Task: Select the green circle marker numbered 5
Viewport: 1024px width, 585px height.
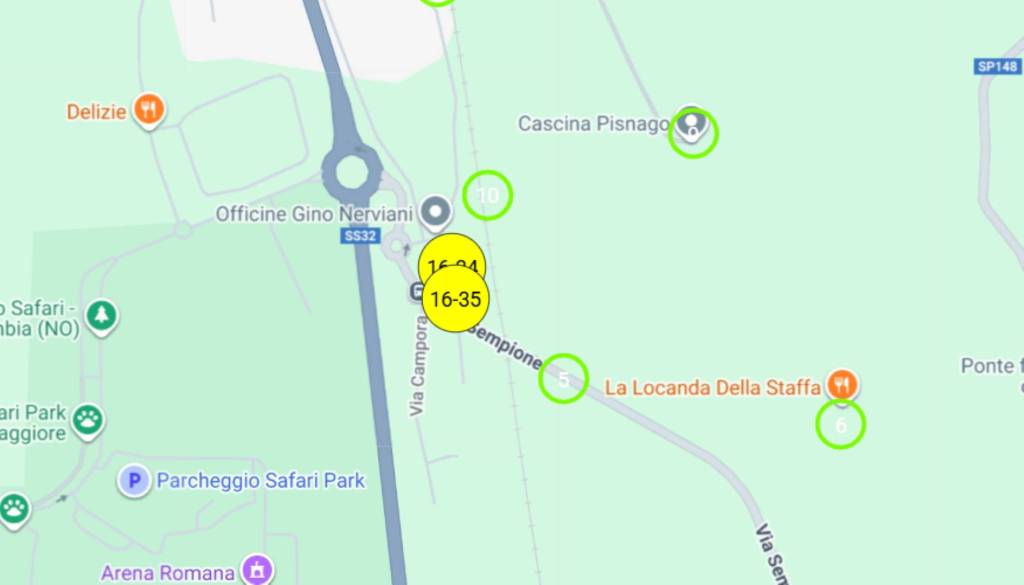Action: [x=564, y=379]
